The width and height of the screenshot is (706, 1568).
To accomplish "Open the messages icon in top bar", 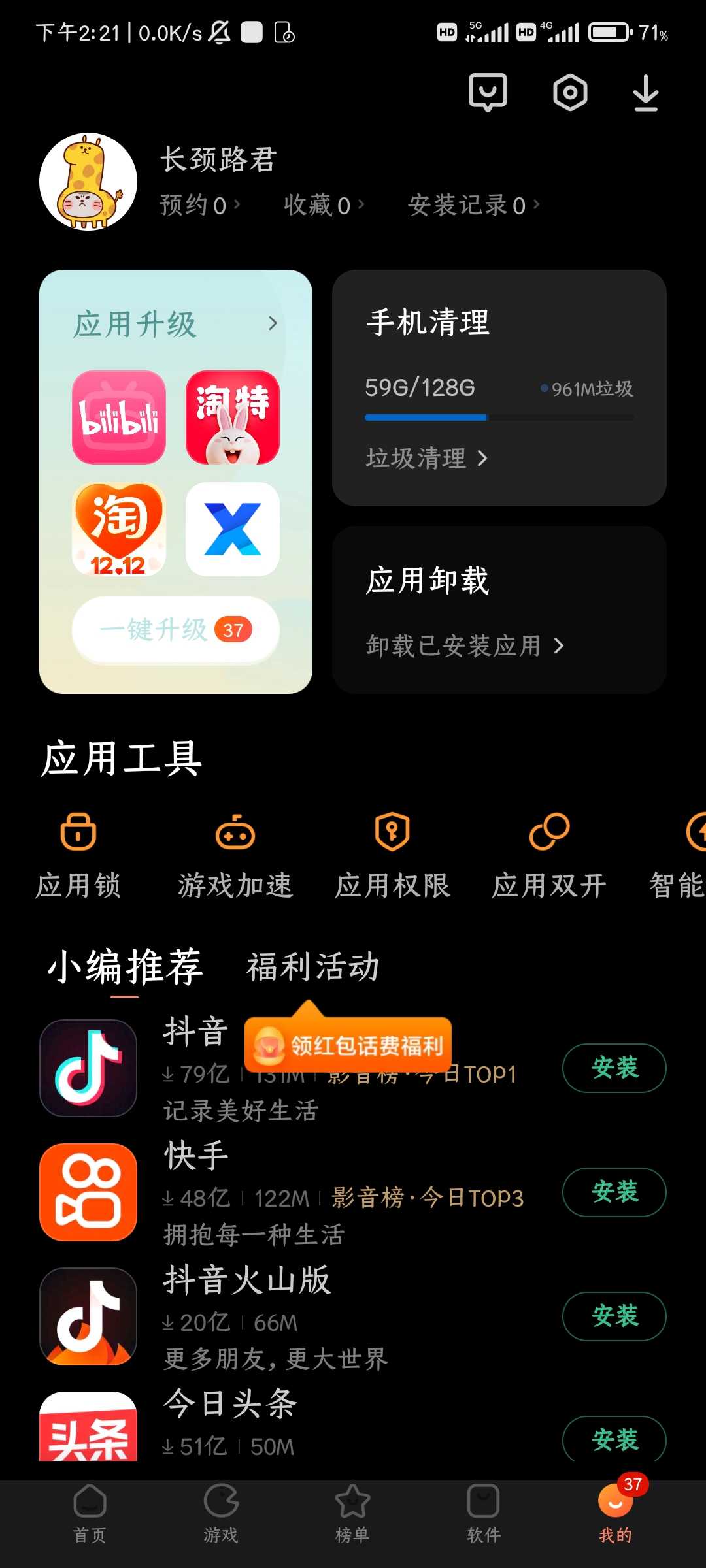I will click(x=488, y=92).
